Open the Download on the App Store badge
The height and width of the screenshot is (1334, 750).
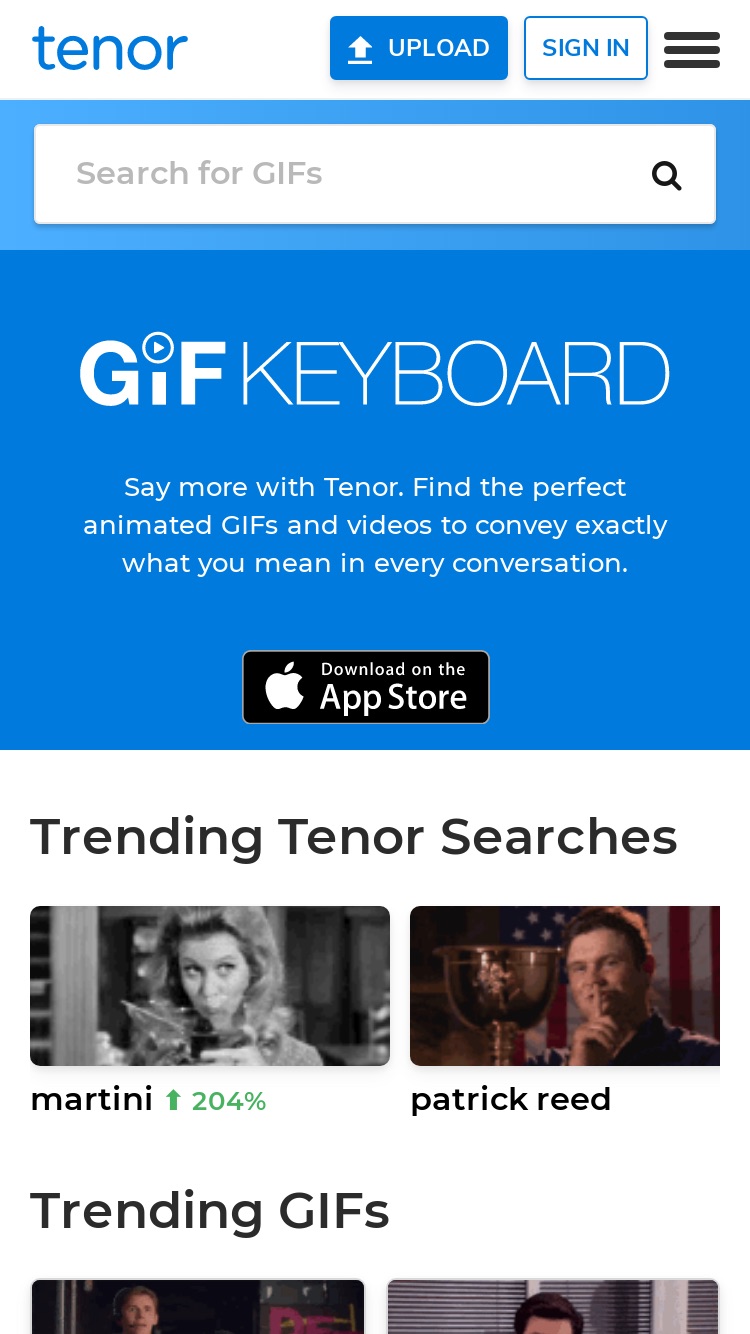click(x=366, y=687)
